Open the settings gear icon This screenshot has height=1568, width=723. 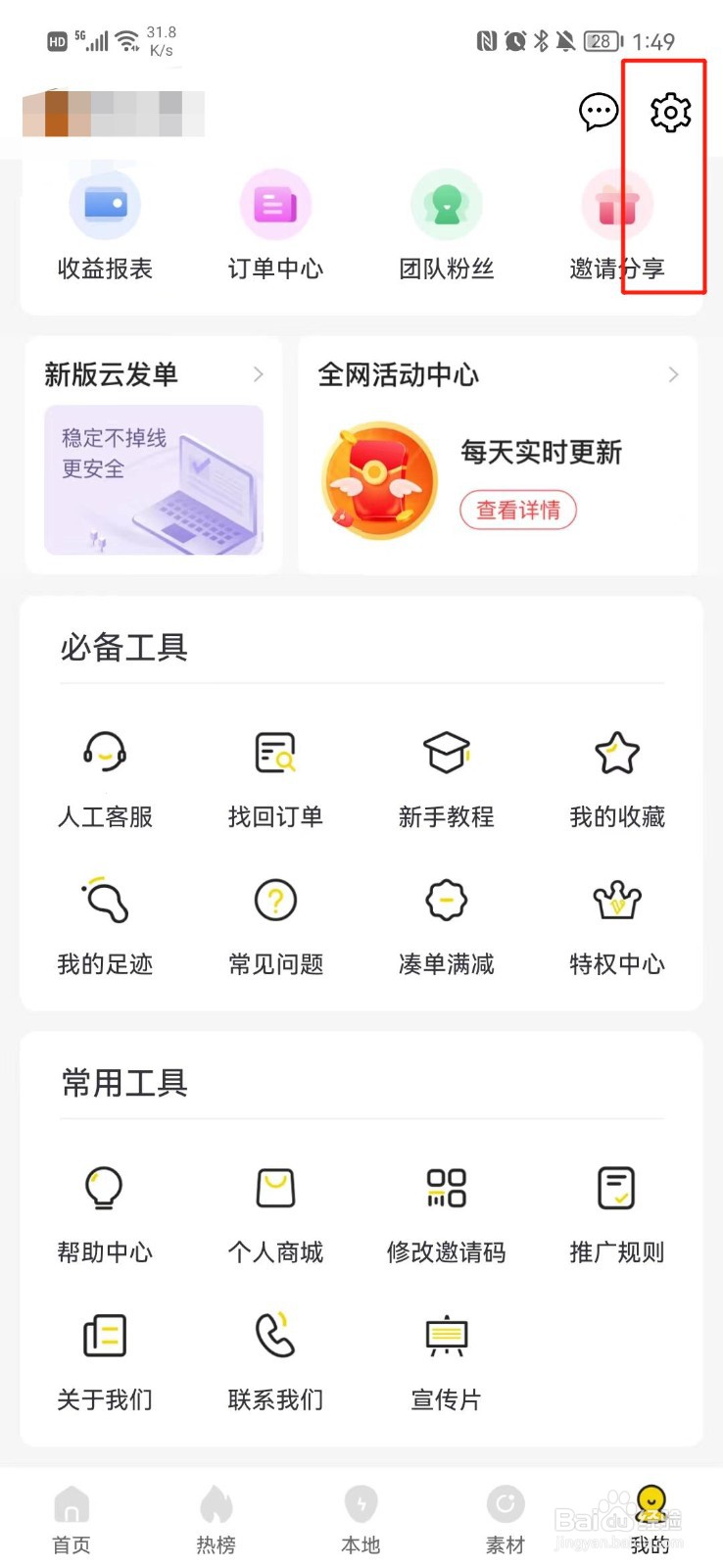[x=670, y=113]
